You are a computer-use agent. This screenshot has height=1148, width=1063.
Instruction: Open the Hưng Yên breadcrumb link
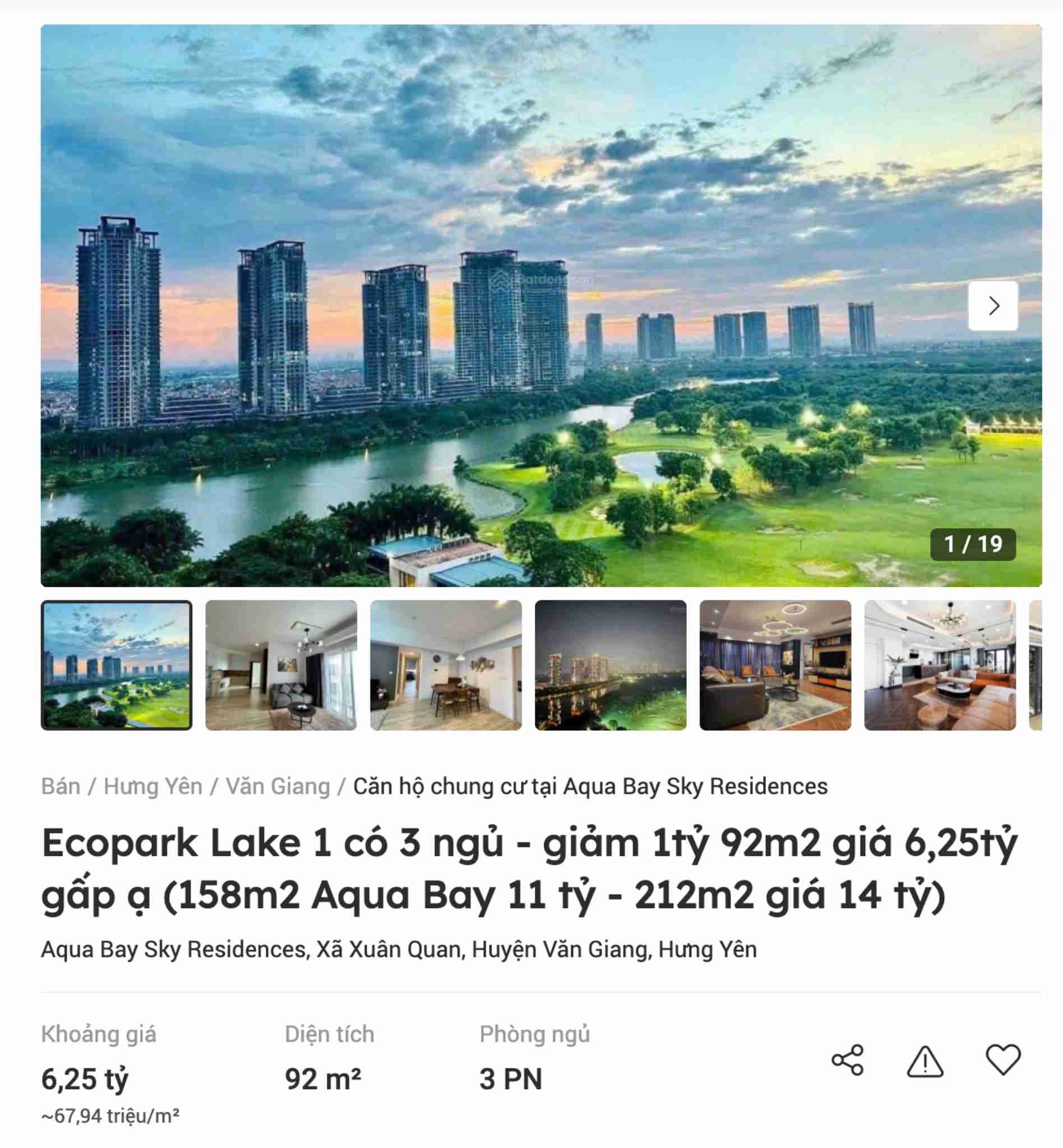pos(153,786)
